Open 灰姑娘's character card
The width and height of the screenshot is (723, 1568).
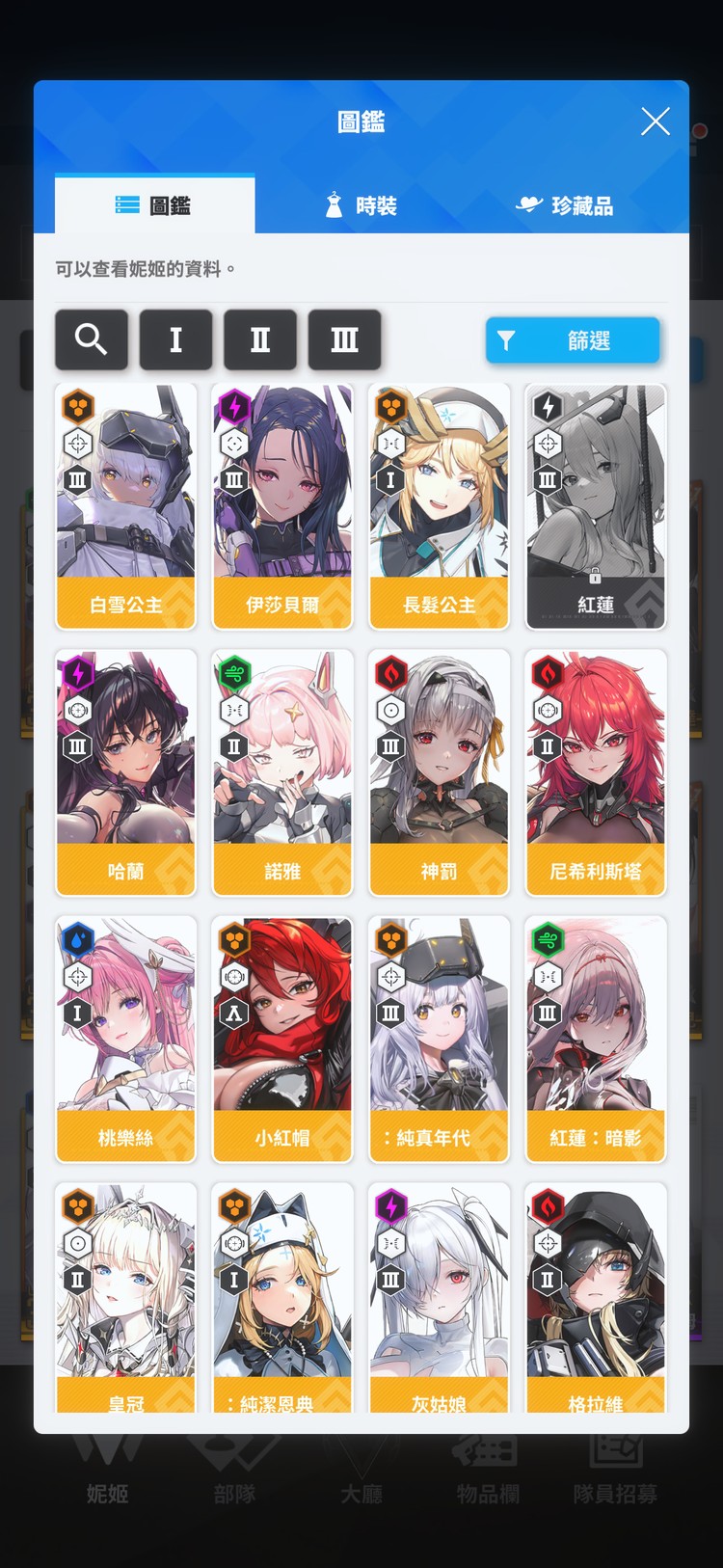click(x=439, y=1302)
